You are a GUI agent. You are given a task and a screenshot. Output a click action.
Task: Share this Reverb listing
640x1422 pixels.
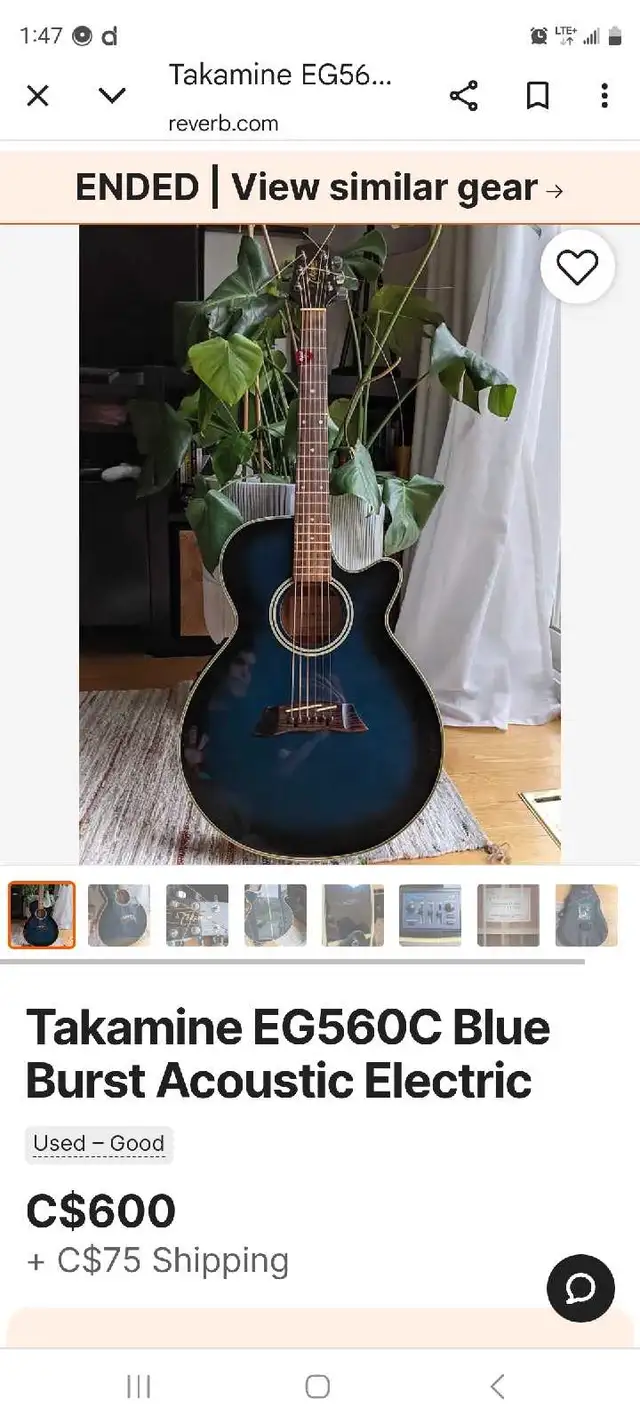coord(463,96)
